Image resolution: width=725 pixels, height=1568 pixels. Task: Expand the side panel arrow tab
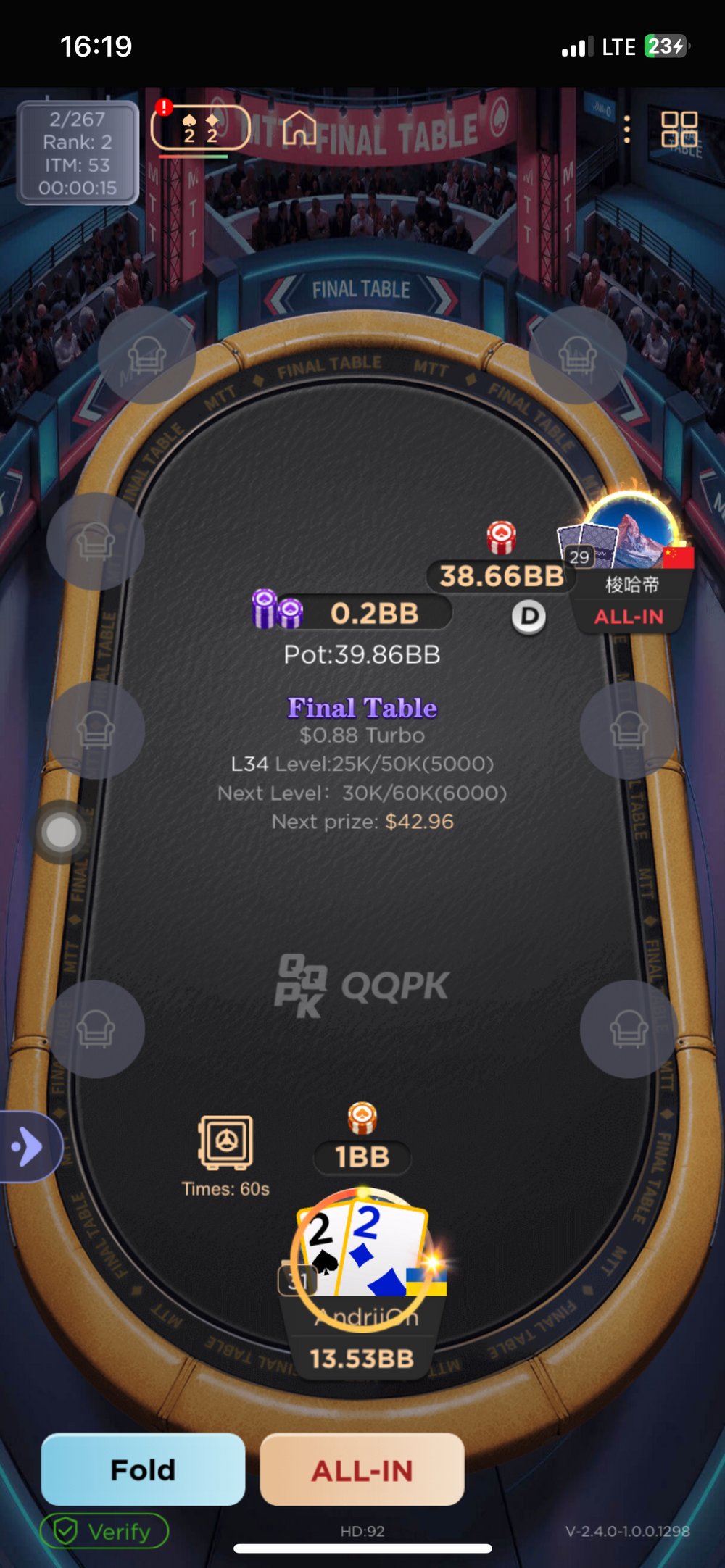[29, 1147]
